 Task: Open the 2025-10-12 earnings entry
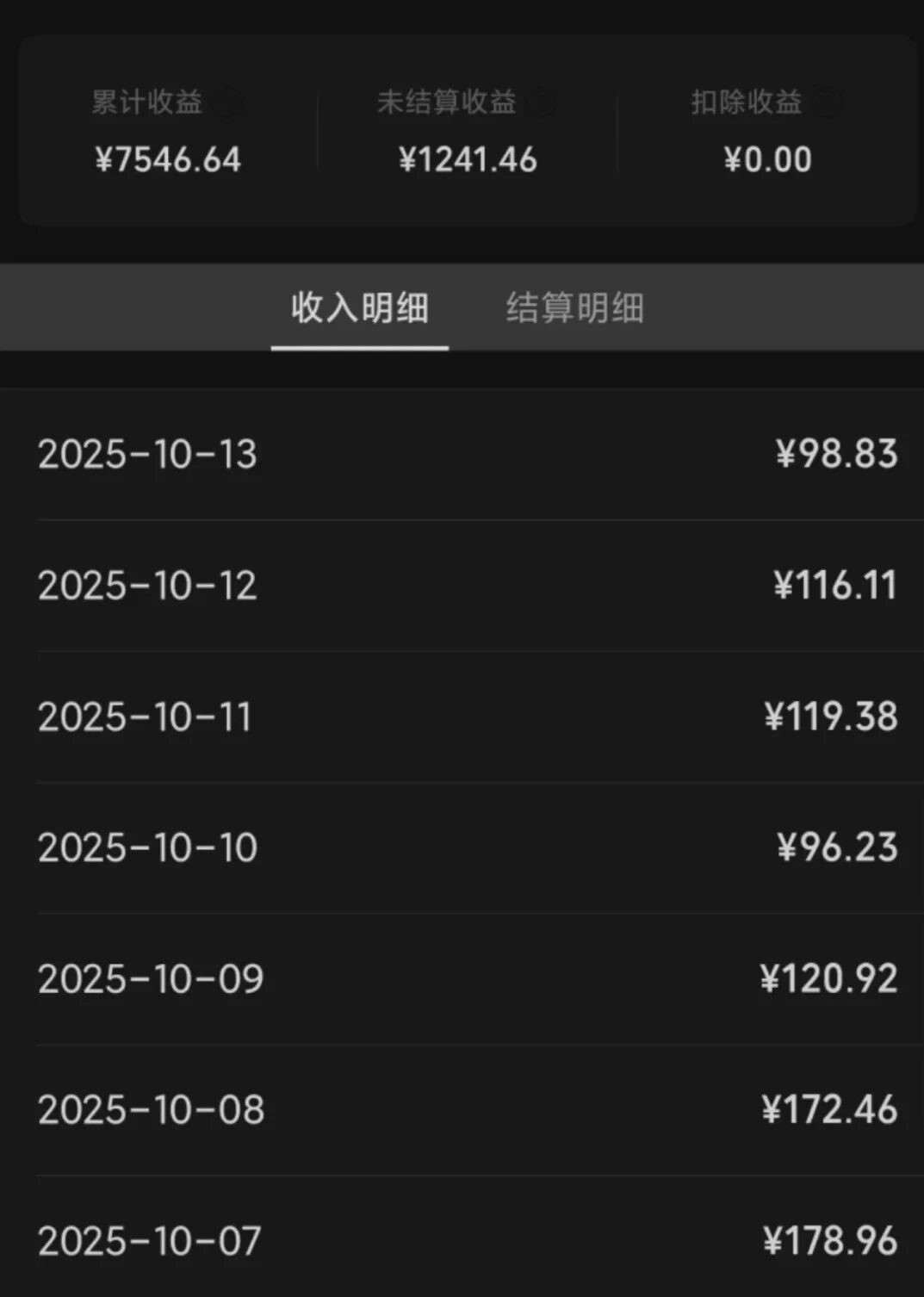[462, 585]
